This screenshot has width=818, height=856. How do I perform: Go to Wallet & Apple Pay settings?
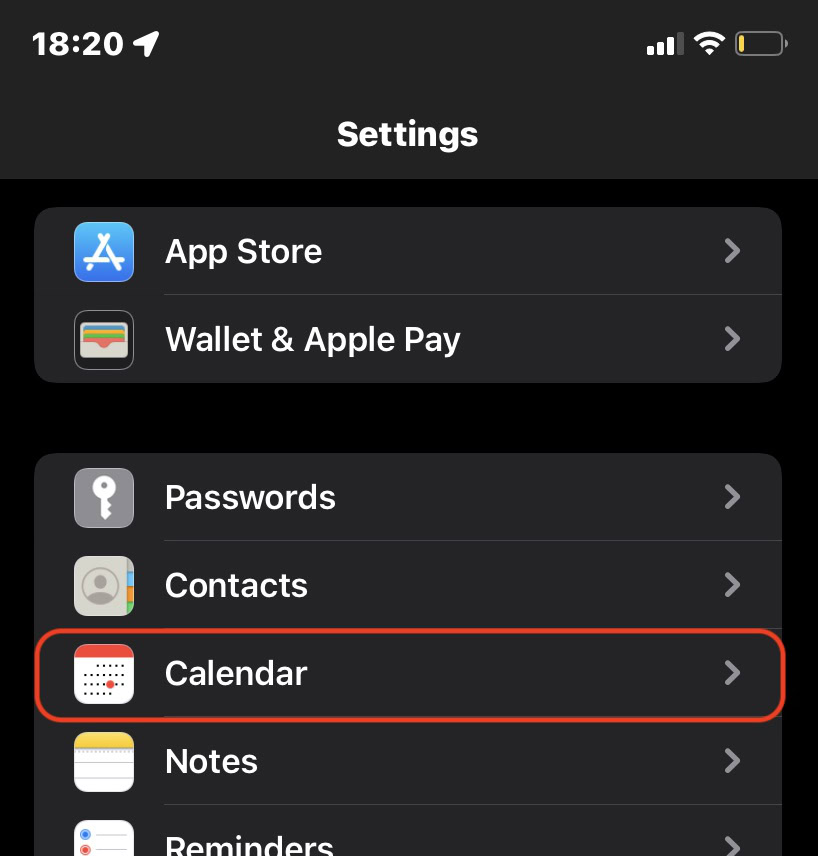point(408,339)
